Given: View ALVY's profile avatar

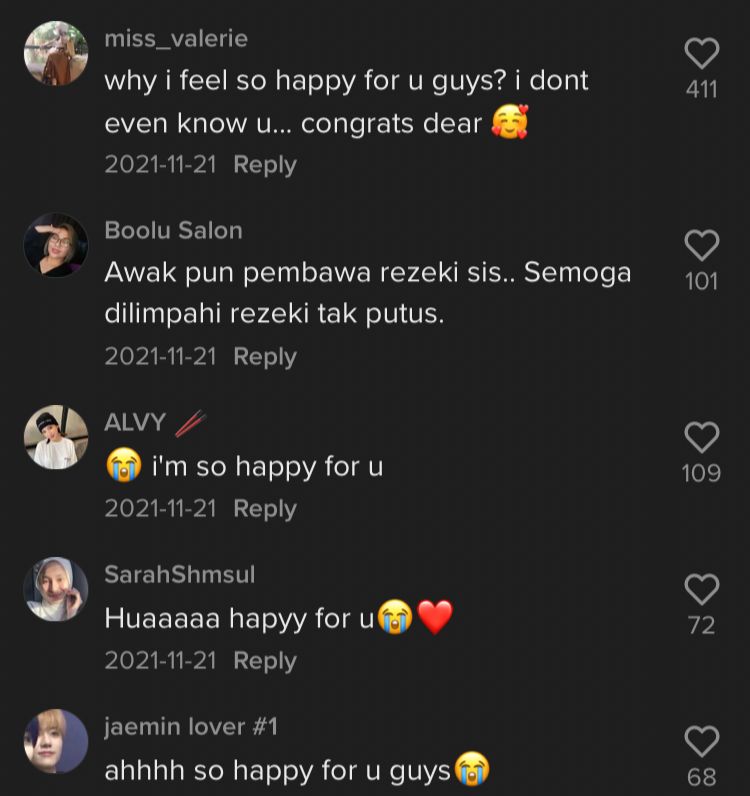Looking at the screenshot, I should 56,437.
